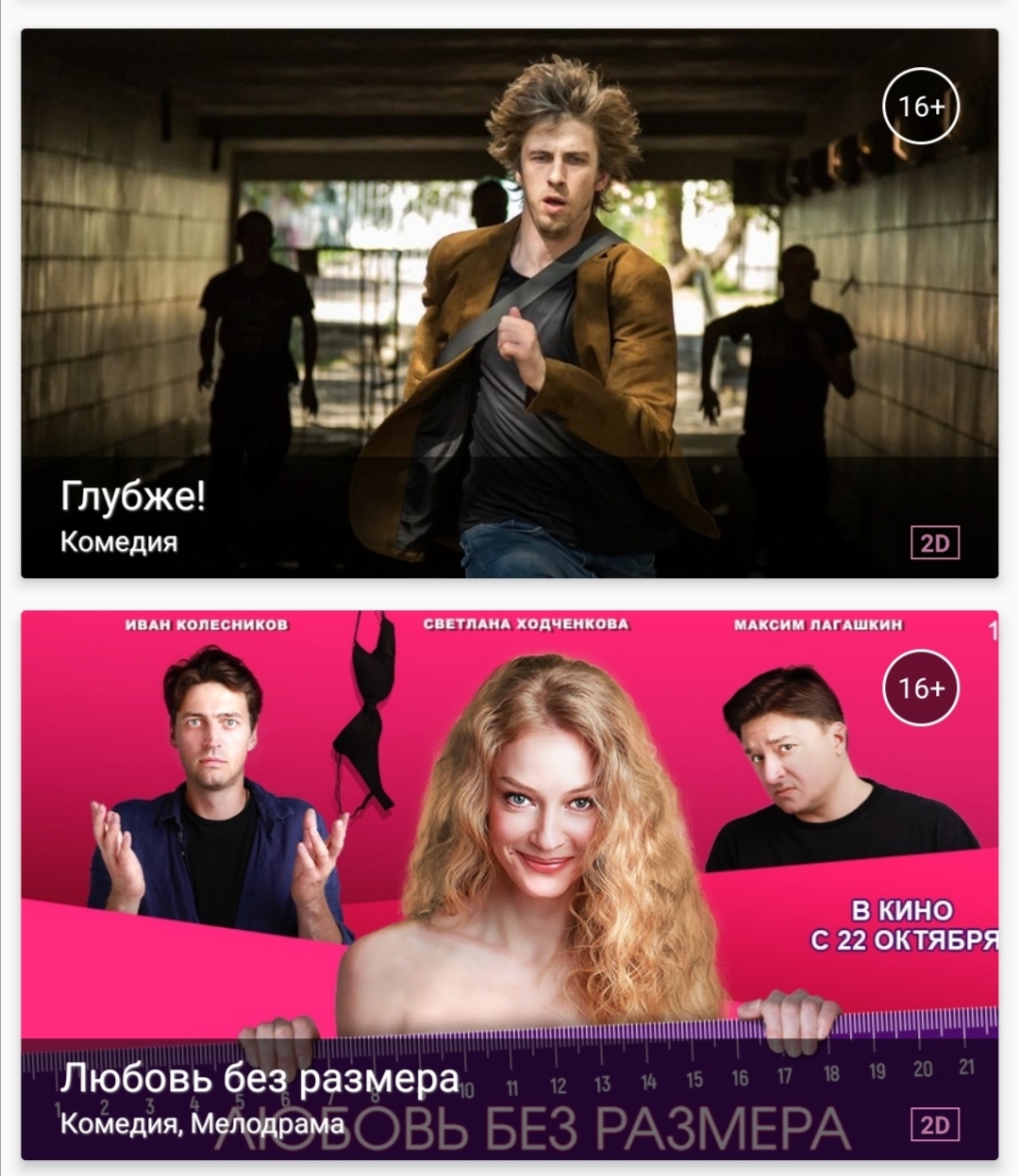Open the Любовь без размера movie card
1019x1176 pixels.
click(x=509, y=885)
